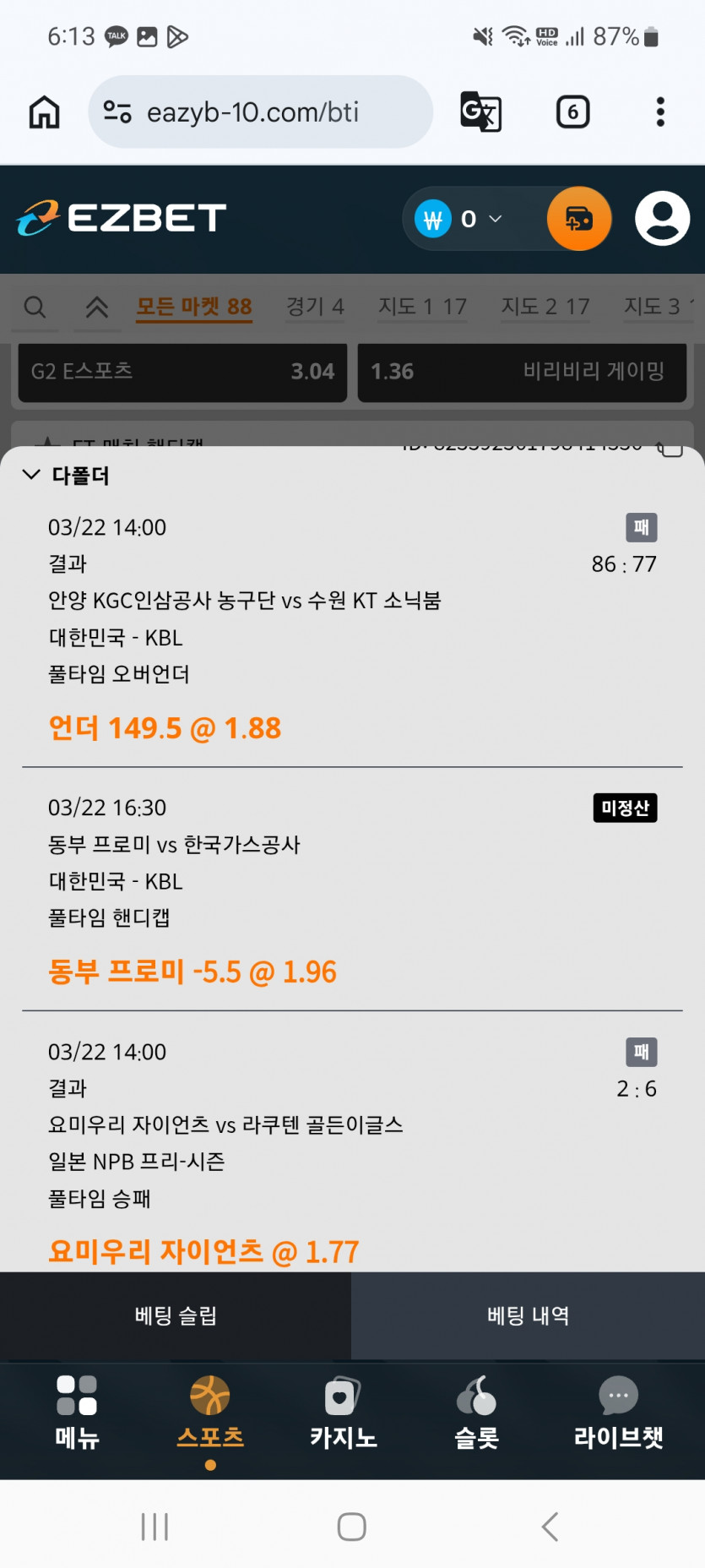Open the browser tab switcher showing 6
The image size is (705, 1568).
(x=572, y=112)
